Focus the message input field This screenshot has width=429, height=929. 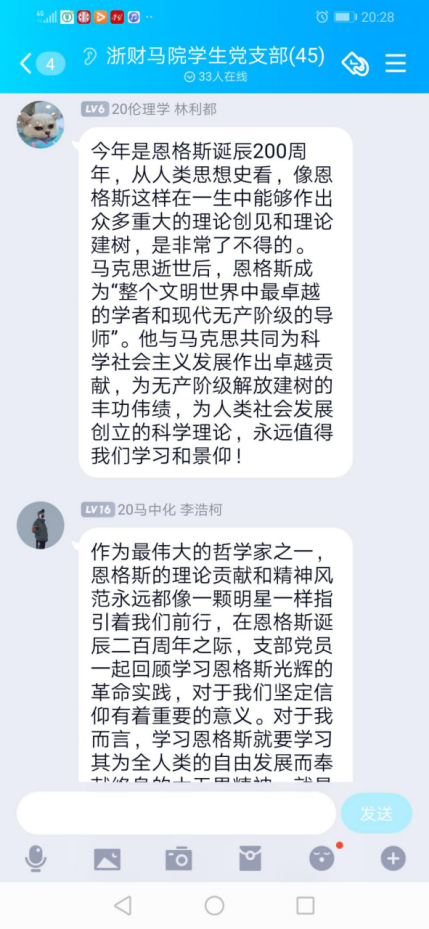(176, 813)
